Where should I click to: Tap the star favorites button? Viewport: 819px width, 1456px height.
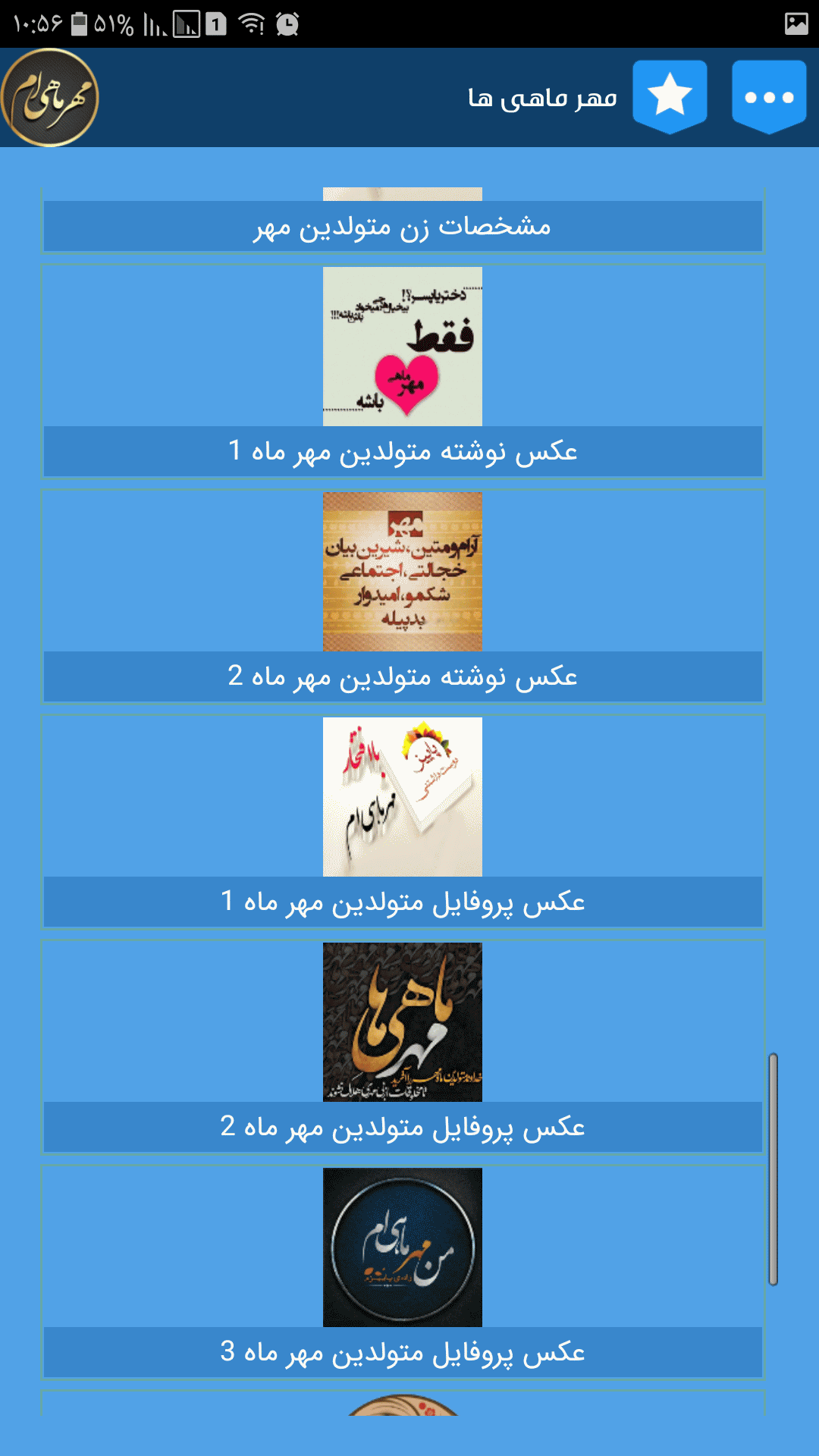(x=670, y=97)
